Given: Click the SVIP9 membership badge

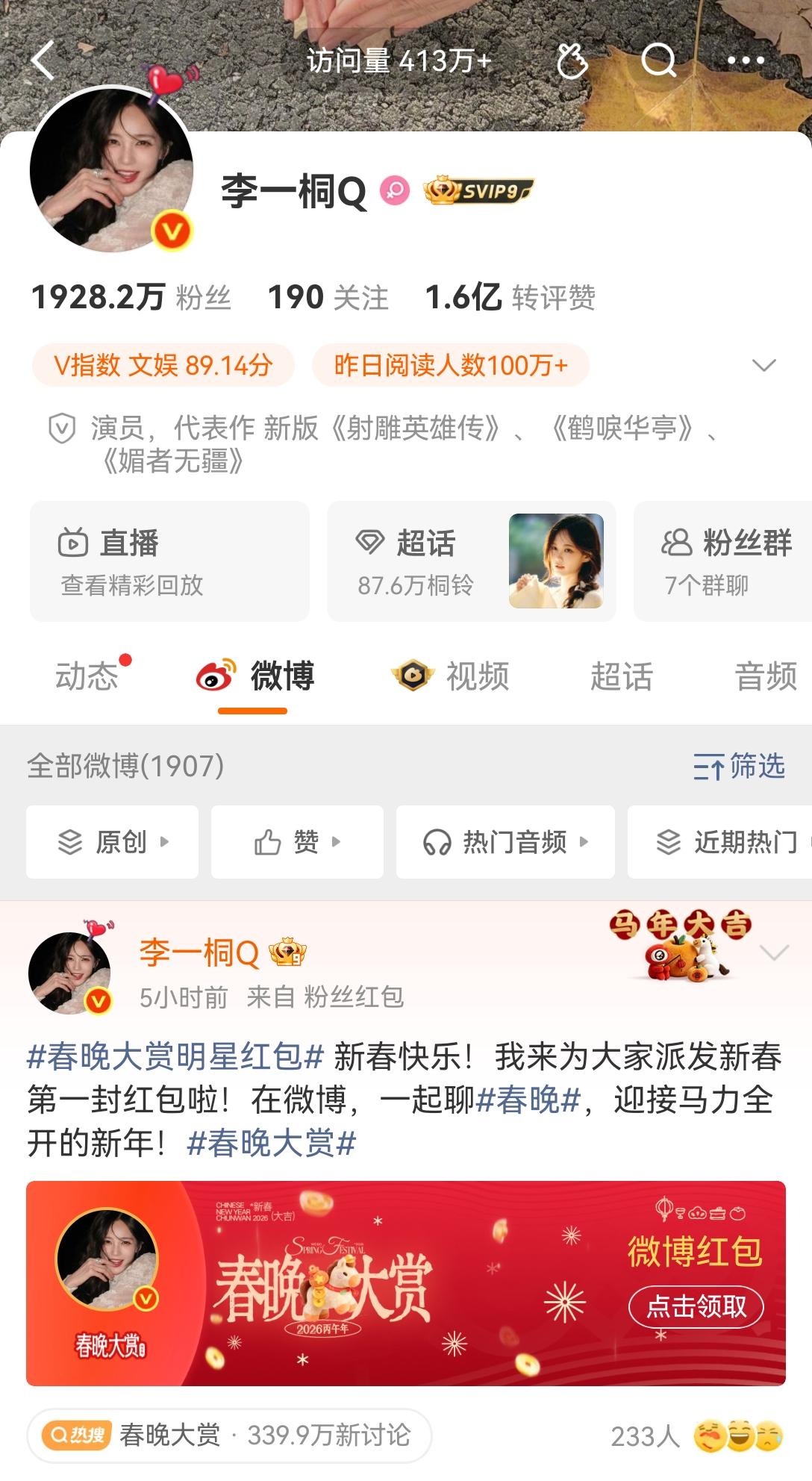Looking at the screenshot, I should [x=480, y=191].
